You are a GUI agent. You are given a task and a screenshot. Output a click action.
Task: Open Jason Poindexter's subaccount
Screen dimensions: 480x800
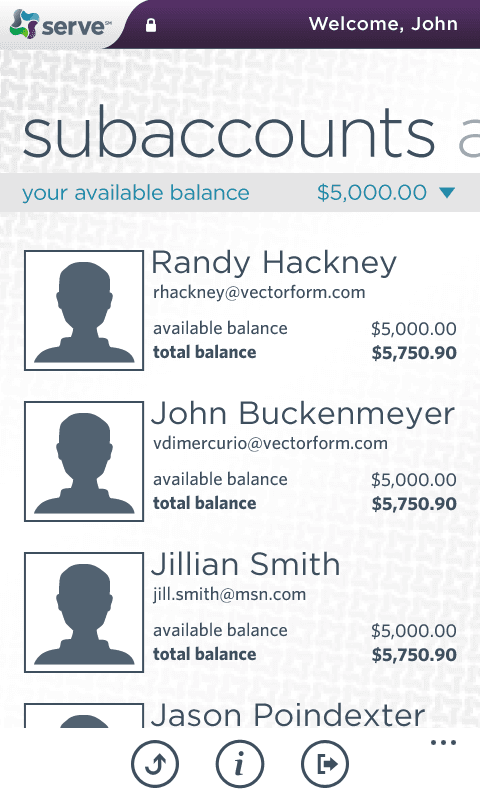240,715
